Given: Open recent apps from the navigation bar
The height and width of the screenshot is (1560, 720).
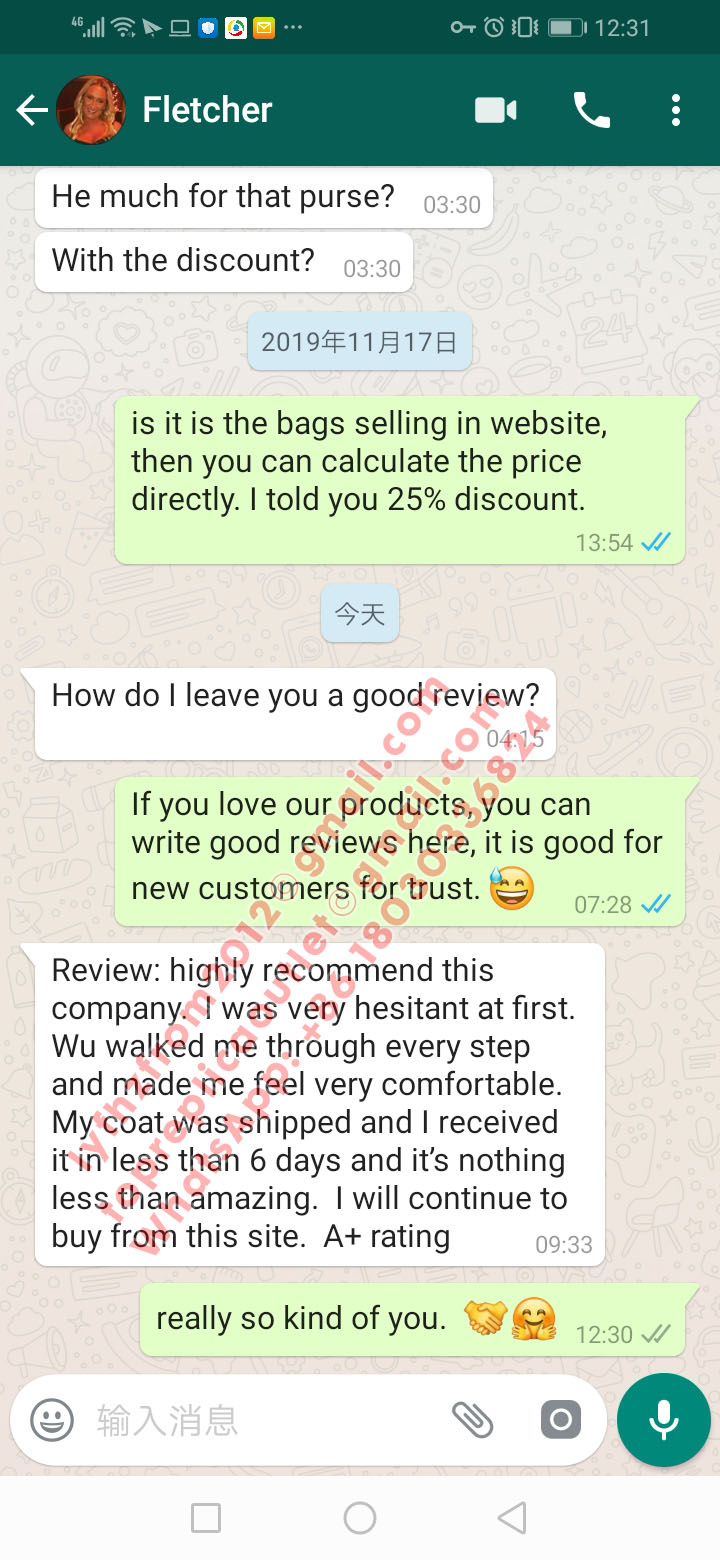Looking at the screenshot, I should [x=206, y=1518].
